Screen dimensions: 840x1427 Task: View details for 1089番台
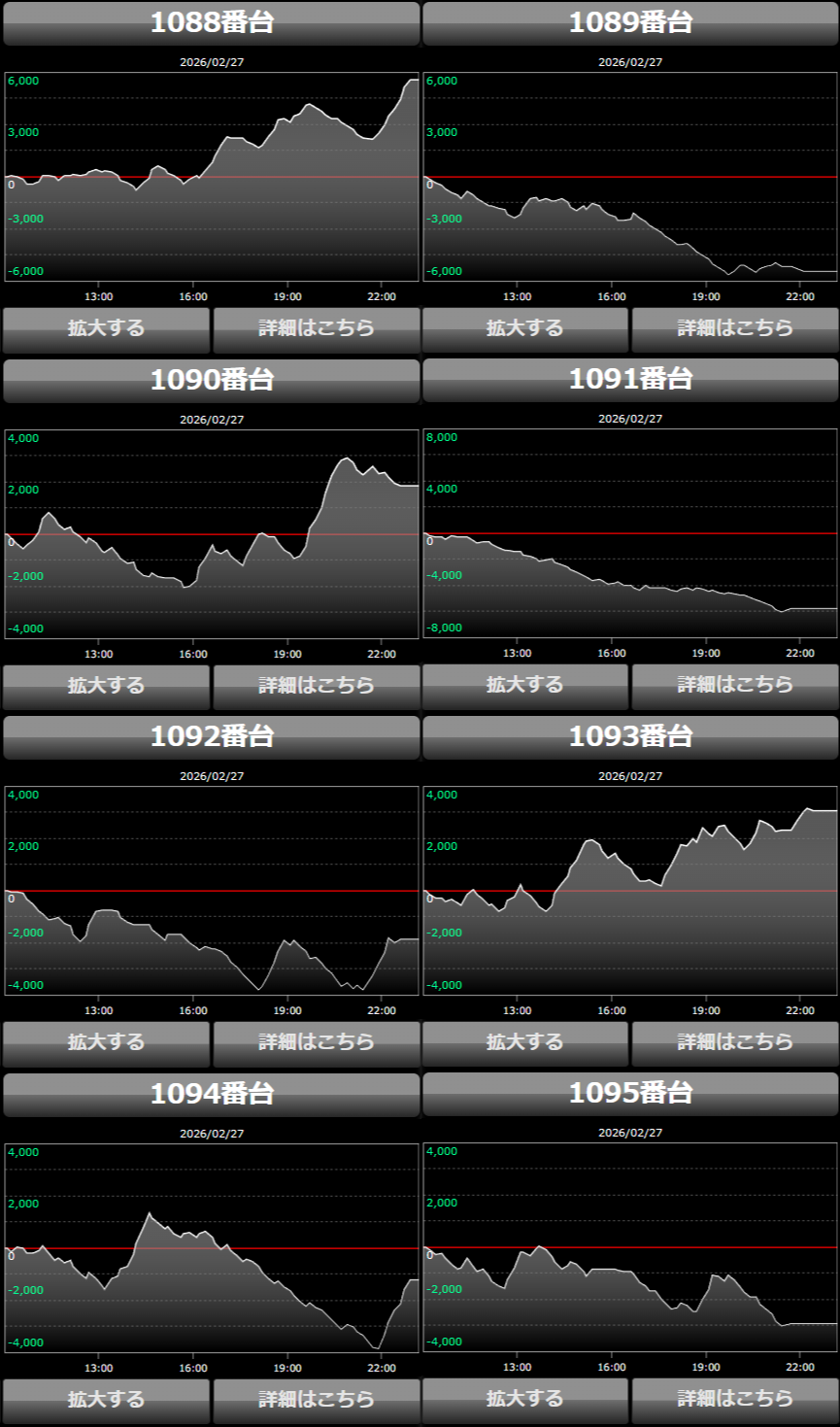(x=735, y=328)
